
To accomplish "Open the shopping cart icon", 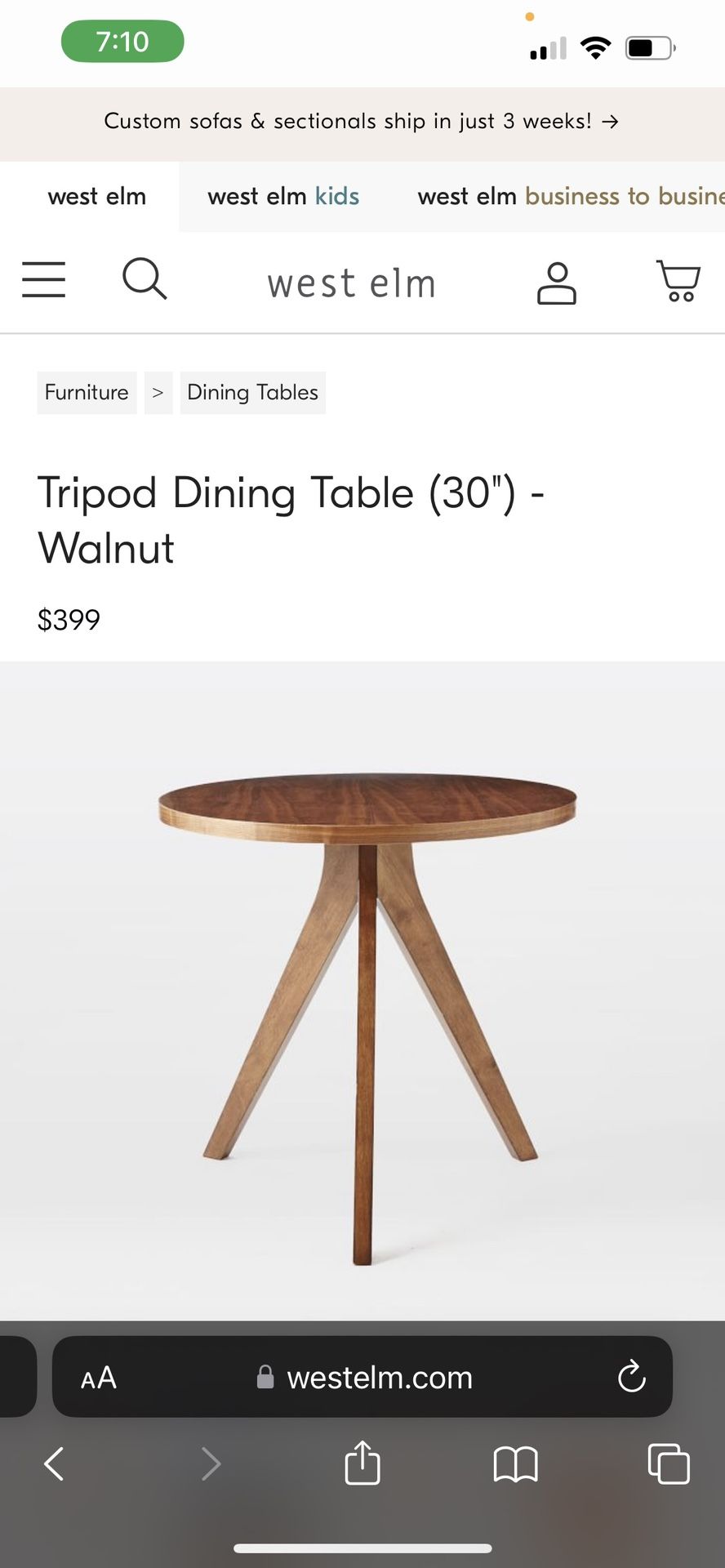I will [x=678, y=282].
